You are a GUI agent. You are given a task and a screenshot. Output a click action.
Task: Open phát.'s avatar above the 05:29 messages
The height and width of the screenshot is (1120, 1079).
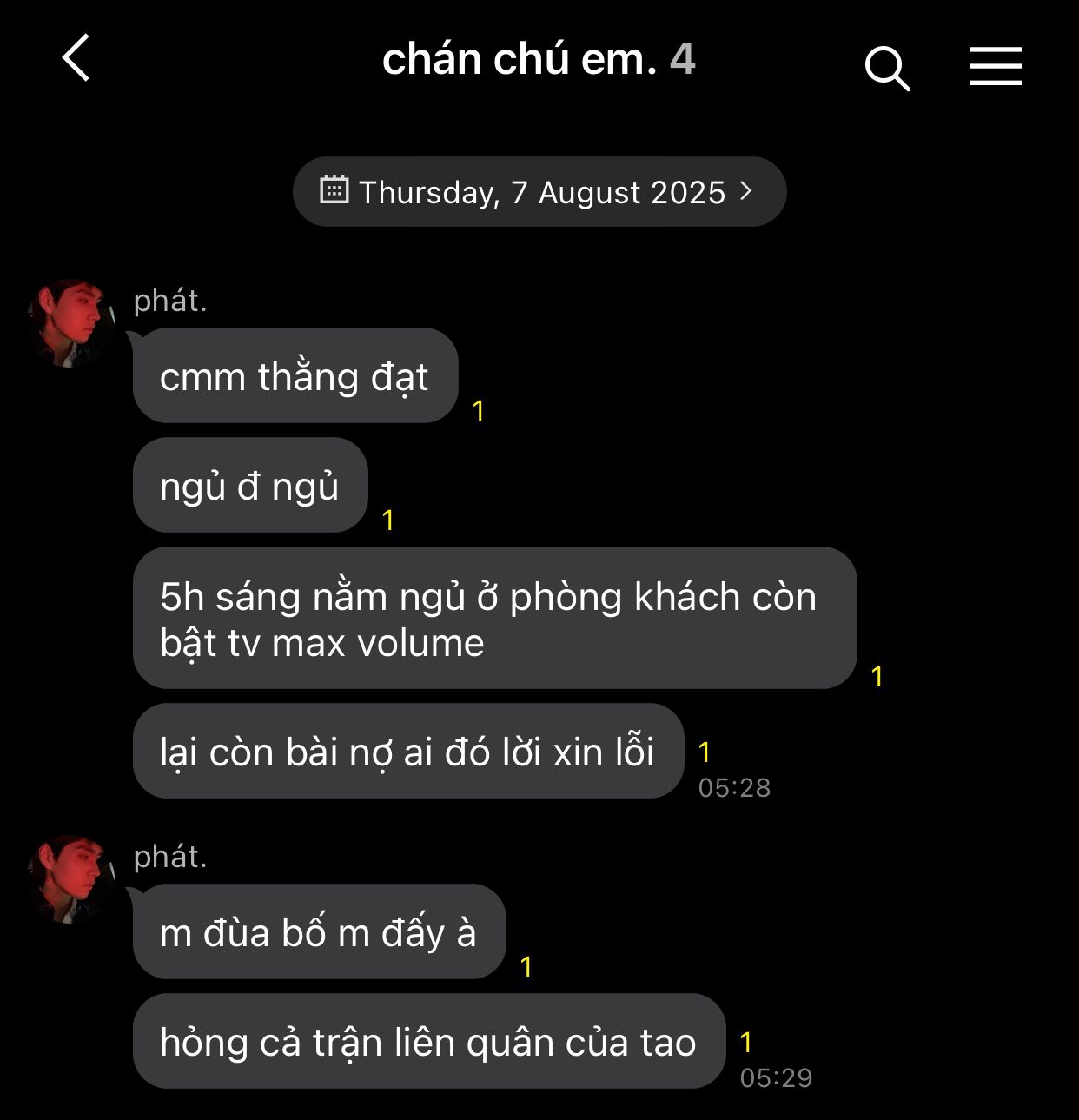pos(71,878)
